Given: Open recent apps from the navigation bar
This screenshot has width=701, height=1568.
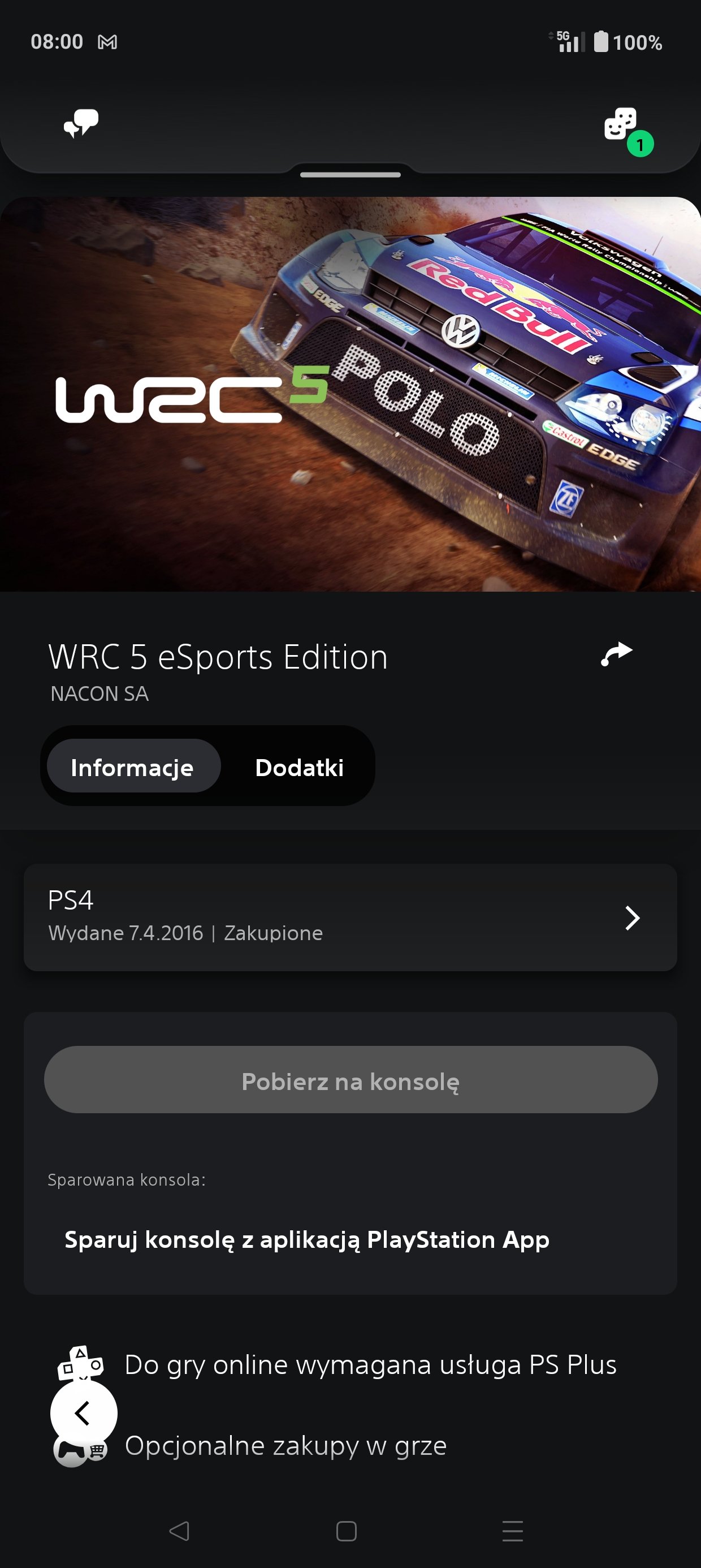Looking at the screenshot, I should click(512, 1531).
